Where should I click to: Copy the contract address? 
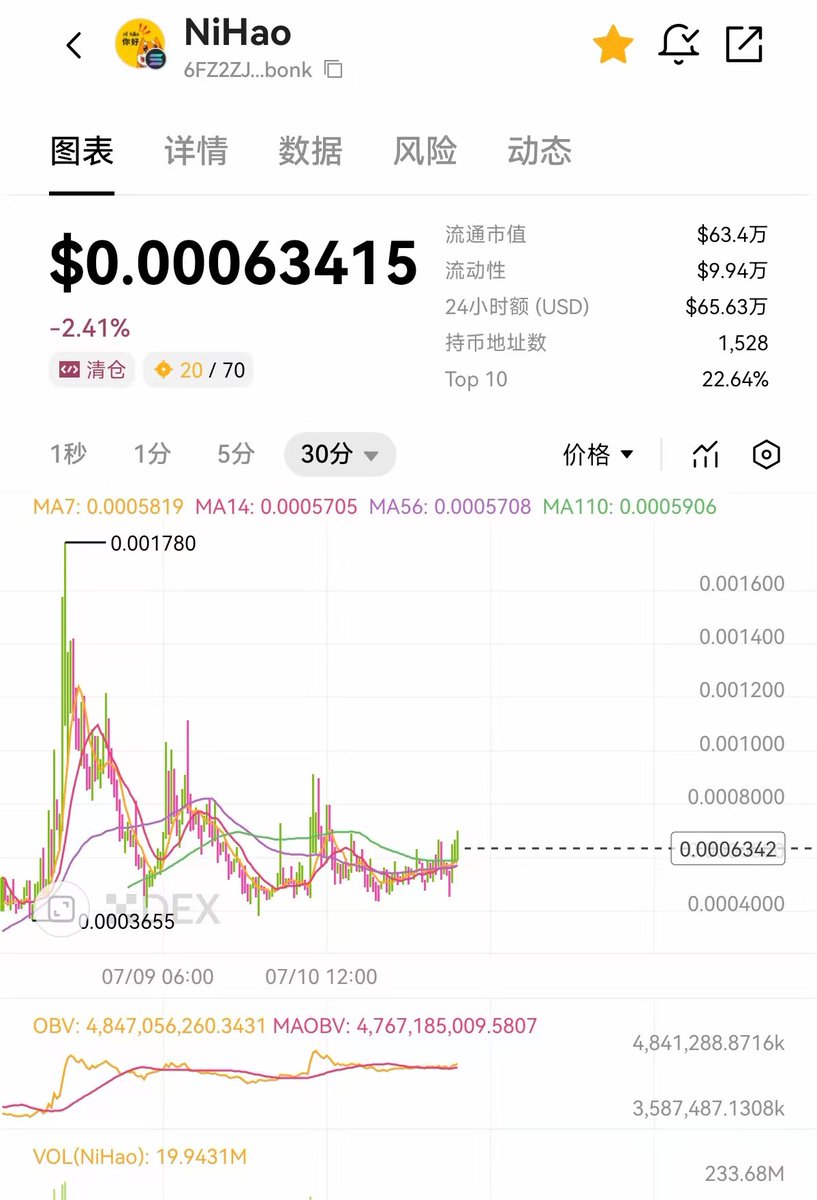[x=334, y=70]
